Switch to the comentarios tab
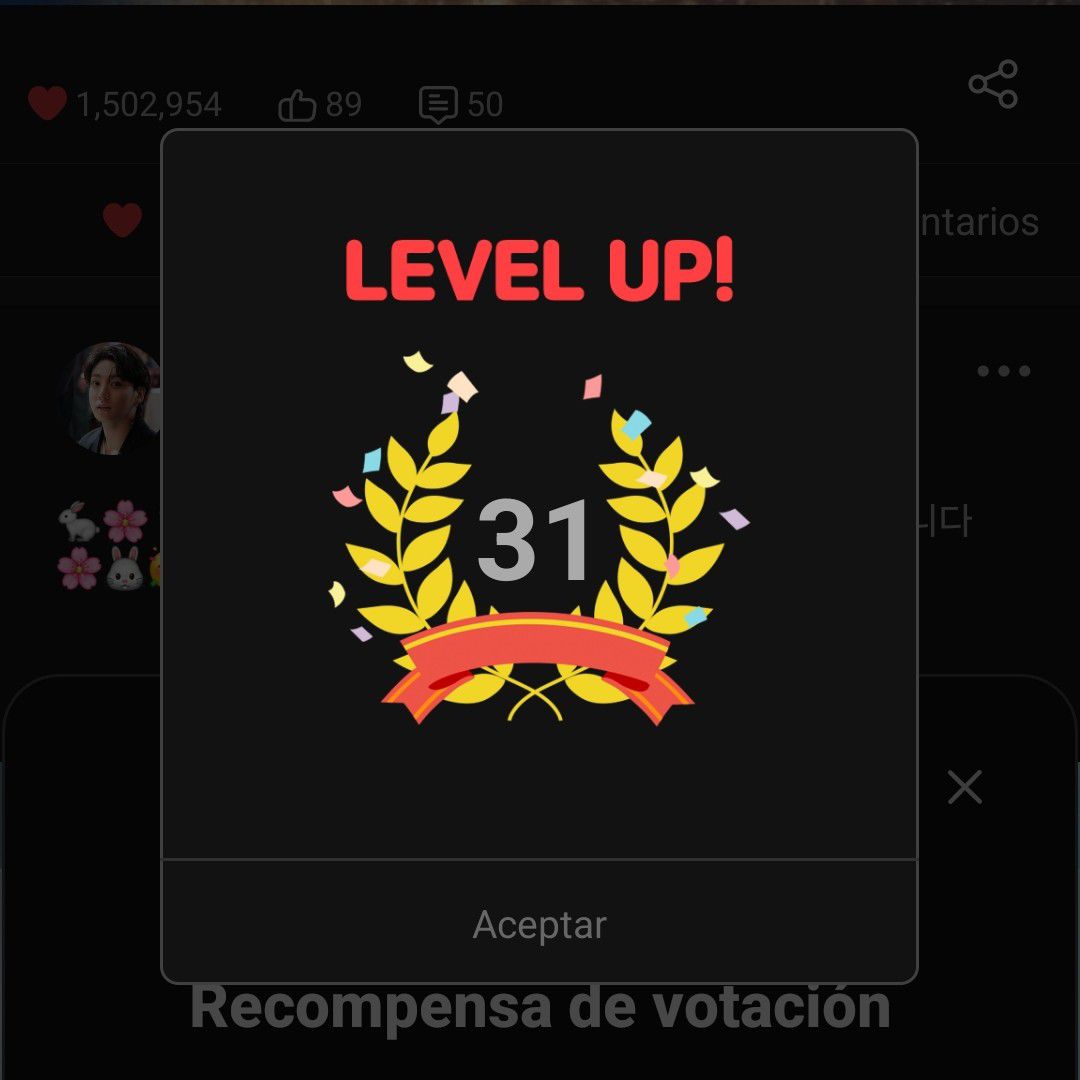1080x1080 pixels. [x=975, y=221]
